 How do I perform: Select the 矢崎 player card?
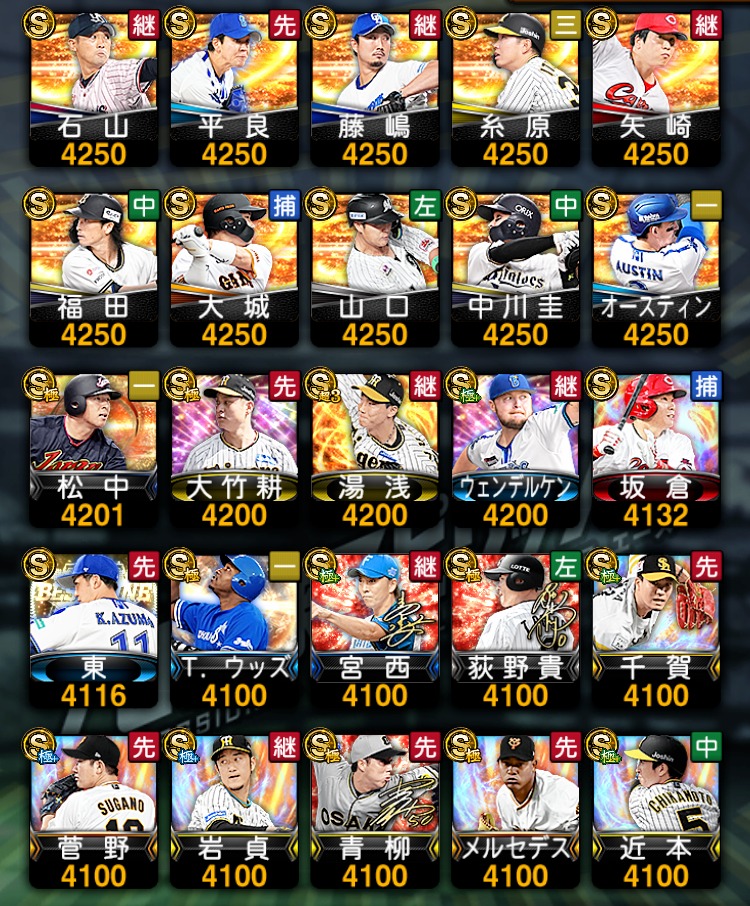pos(655,88)
